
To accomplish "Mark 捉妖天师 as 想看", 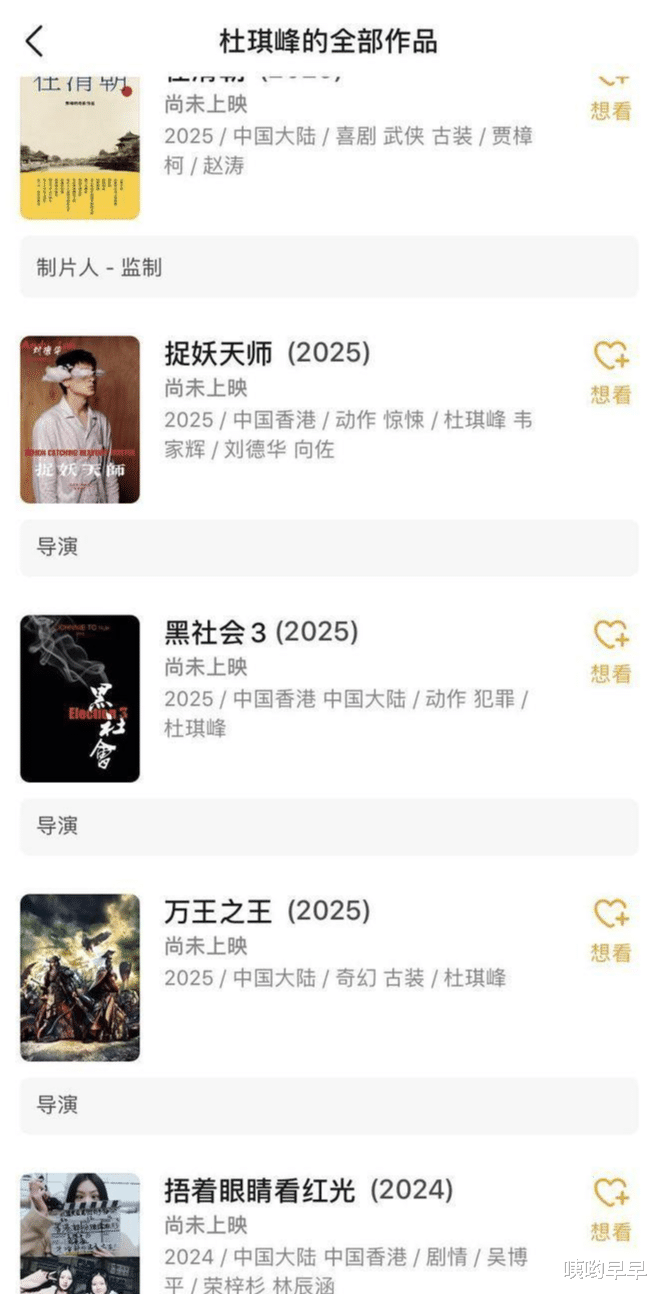I will coord(610,371).
